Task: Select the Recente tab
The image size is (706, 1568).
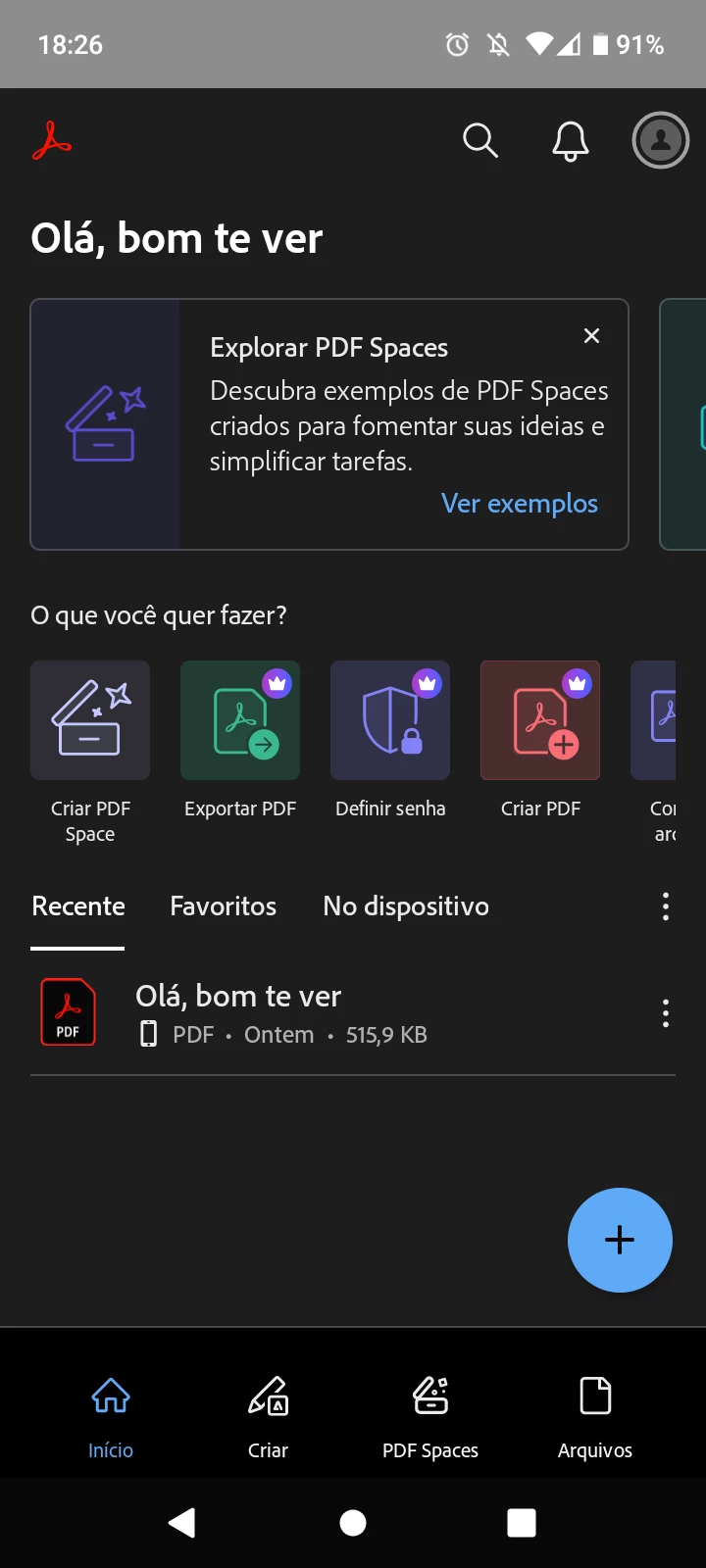Action: pyautogui.click(x=78, y=906)
